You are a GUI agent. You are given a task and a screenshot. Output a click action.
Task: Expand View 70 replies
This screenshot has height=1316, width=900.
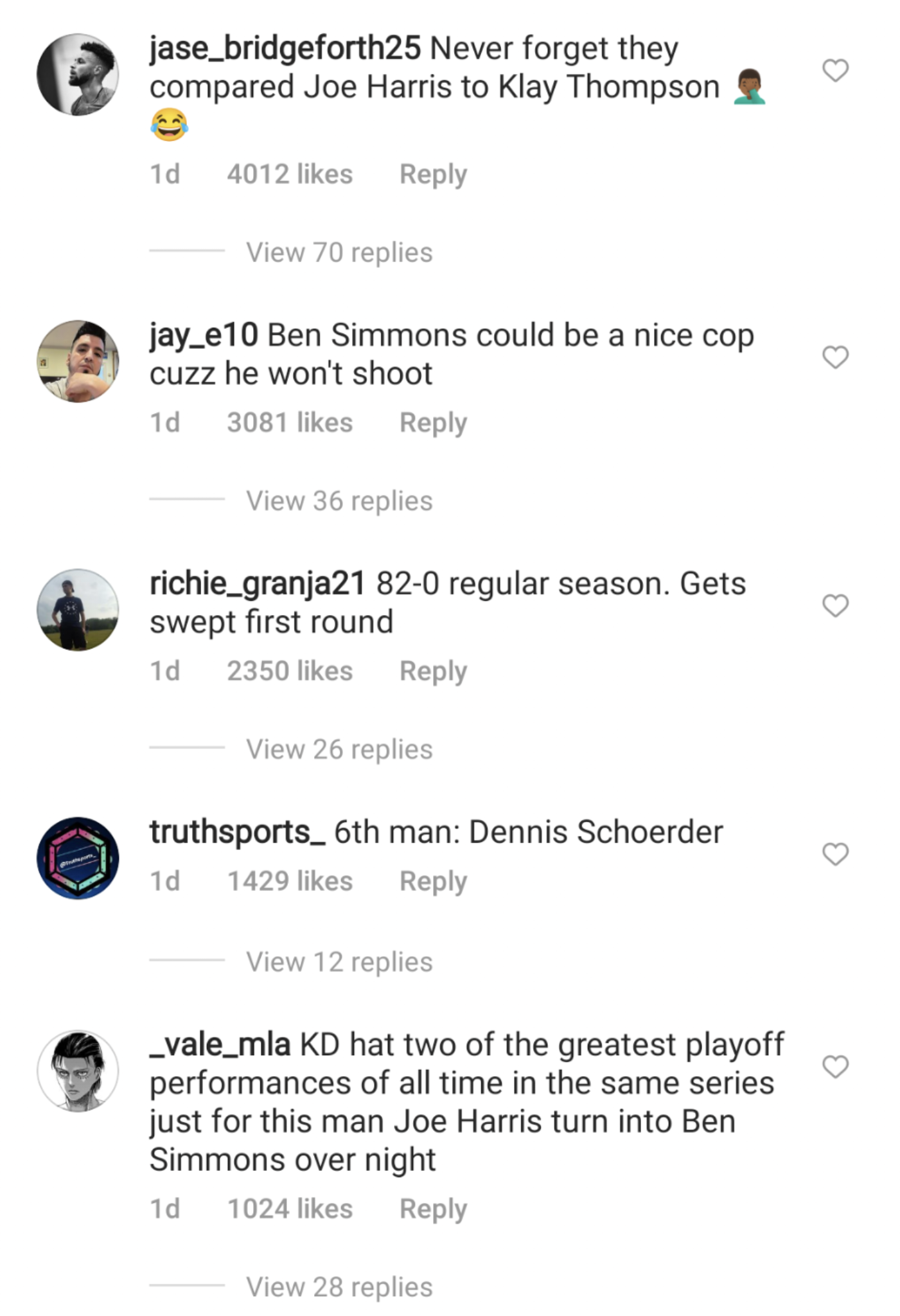coord(339,253)
